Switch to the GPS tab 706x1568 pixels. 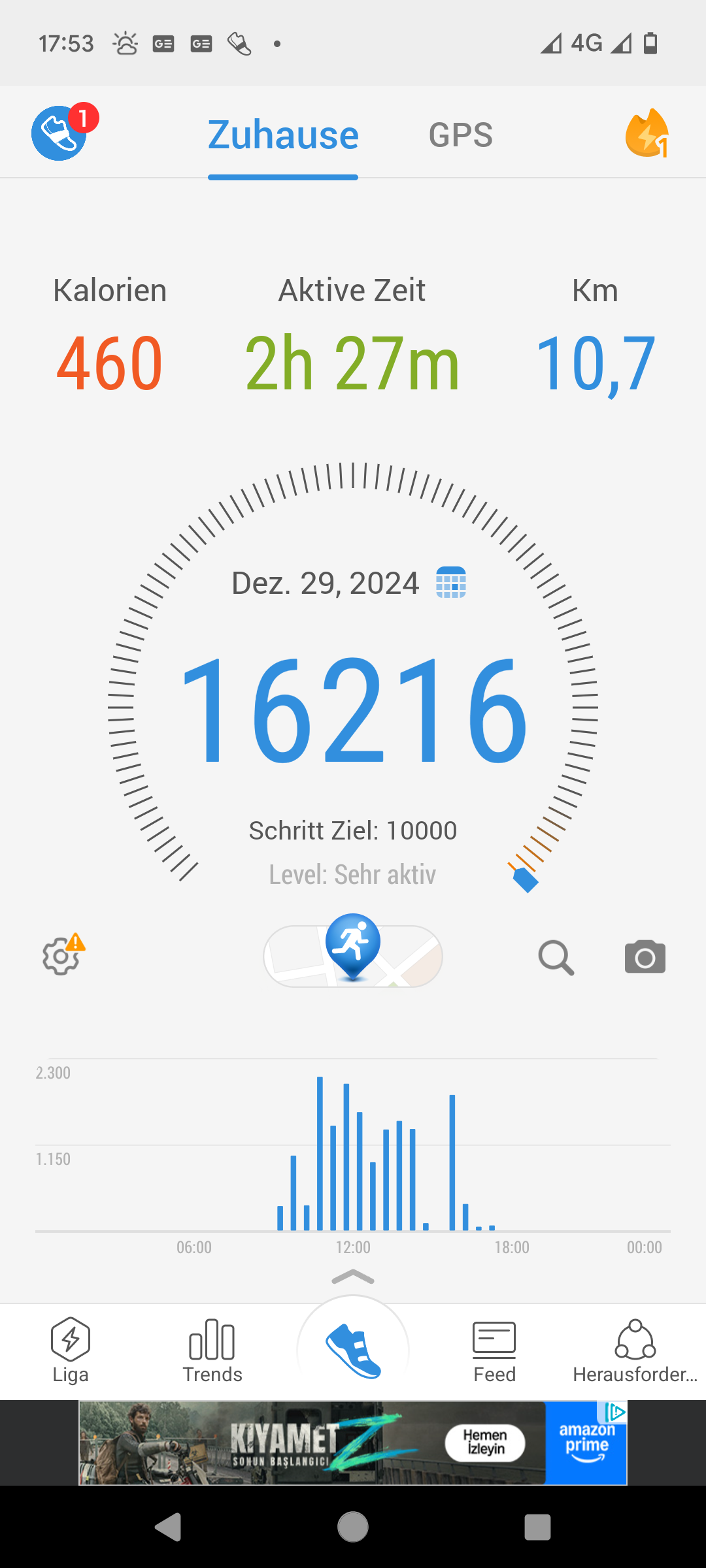click(x=460, y=135)
